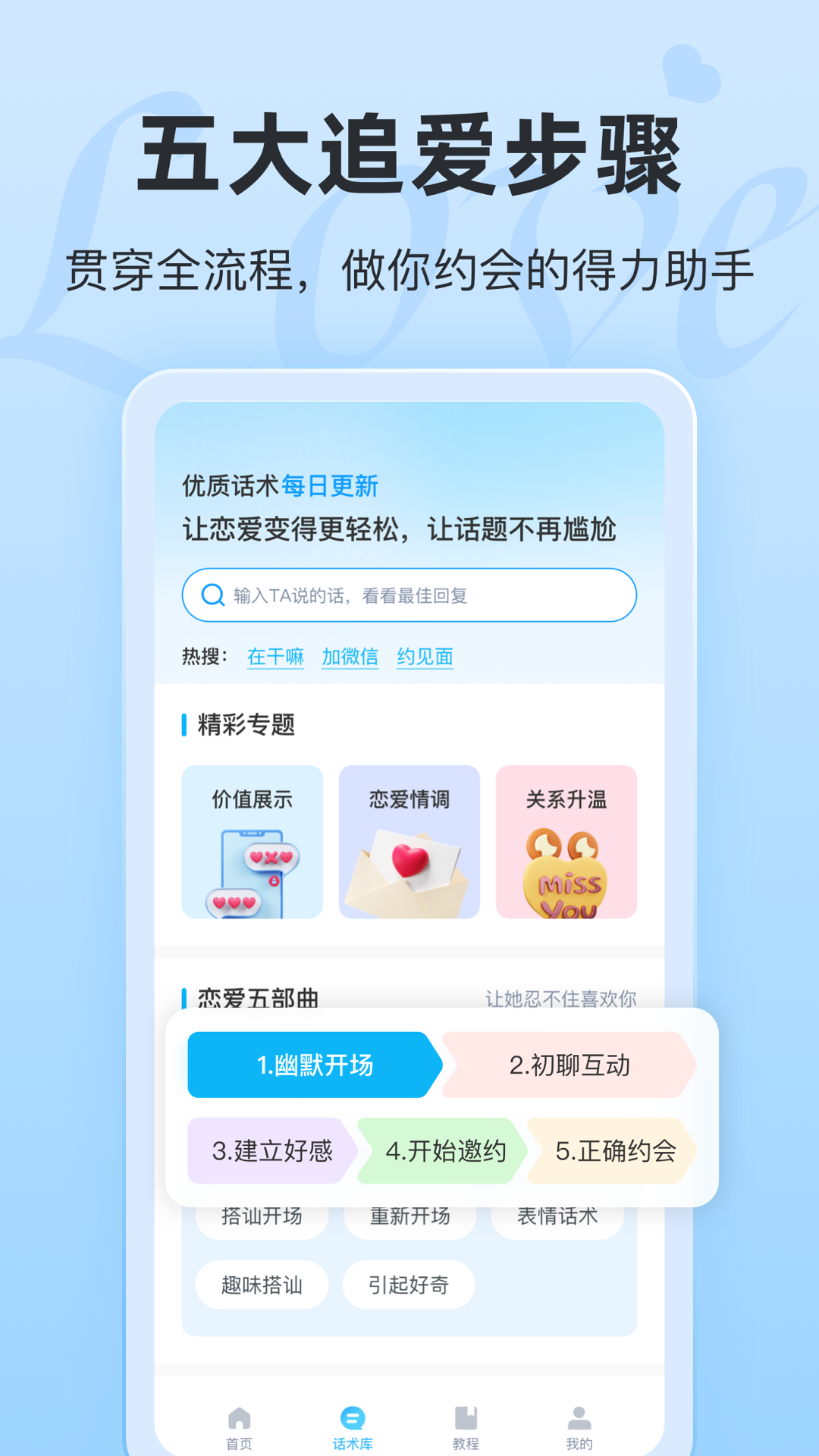Open the 5.正确约会 step
819x1456 pixels.
tap(616, 1151)
